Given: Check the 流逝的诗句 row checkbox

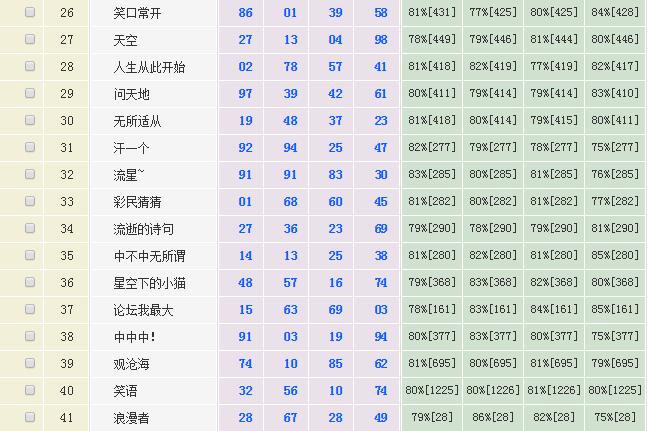Looking at the screenshot, I should 30,228.
